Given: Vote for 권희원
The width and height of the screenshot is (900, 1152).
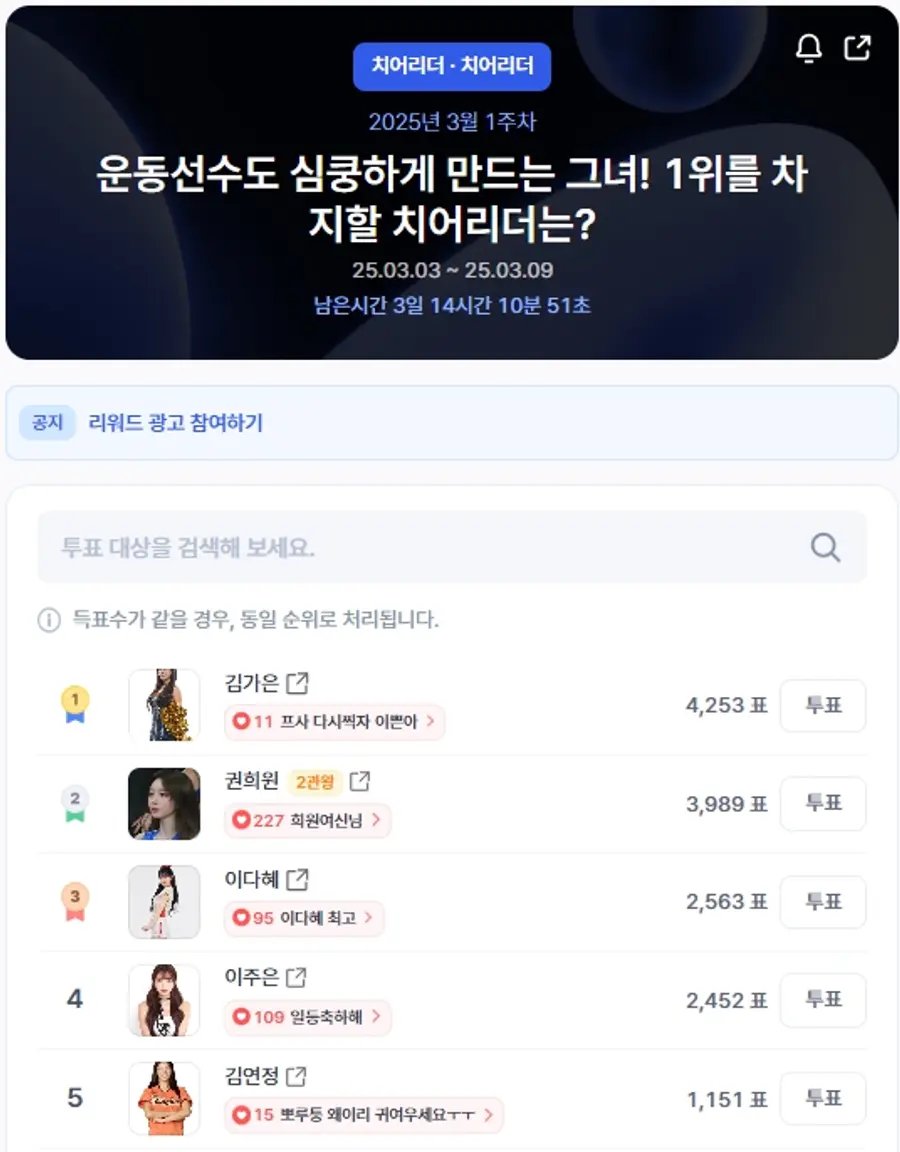Looking at the screenshot, I should (x=822, y=803).
